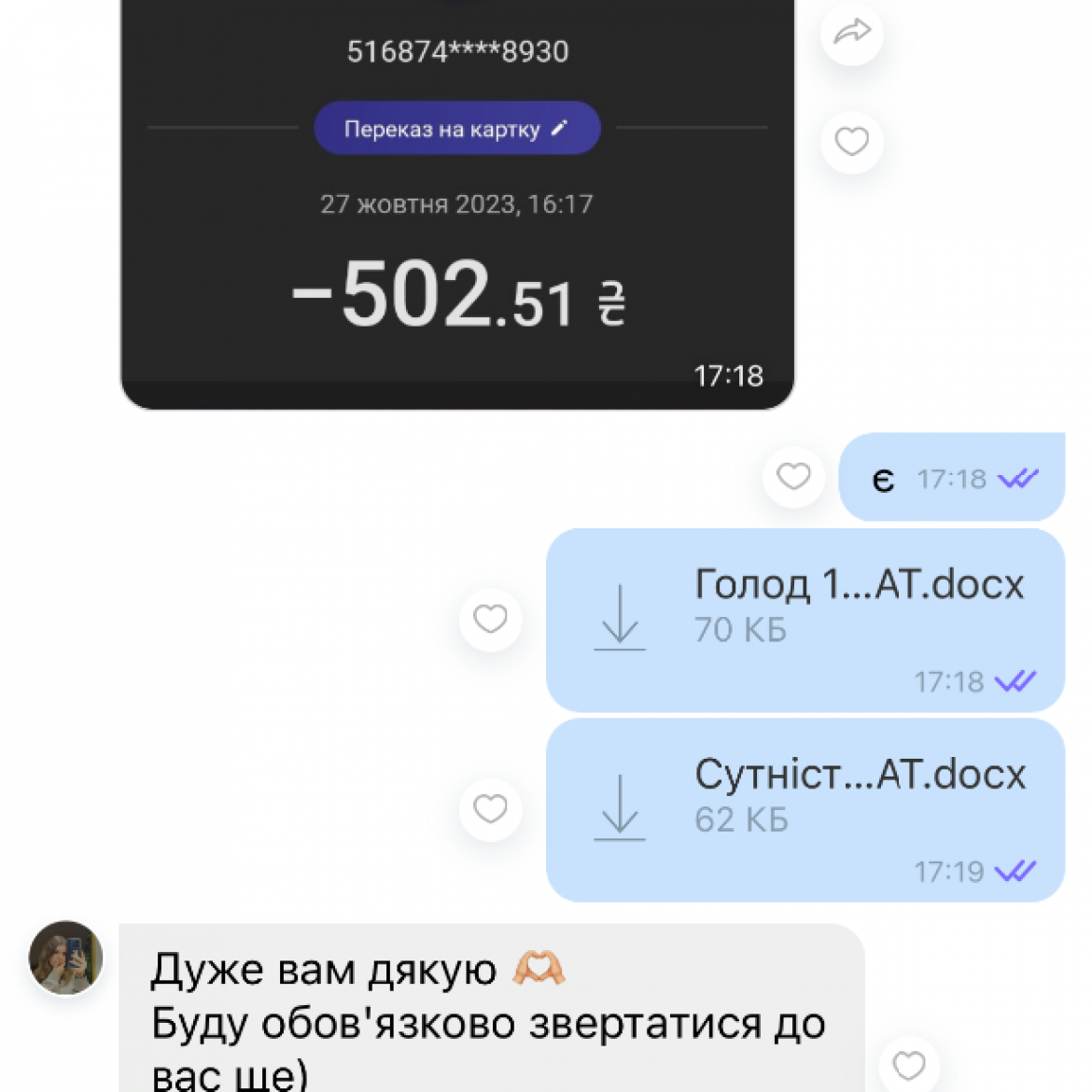Like the Голод 1...AT.docx file message
Image resolution: width=1092 pixels, height=1092 pixels.
pyautogui.click(x=490, y=619)
